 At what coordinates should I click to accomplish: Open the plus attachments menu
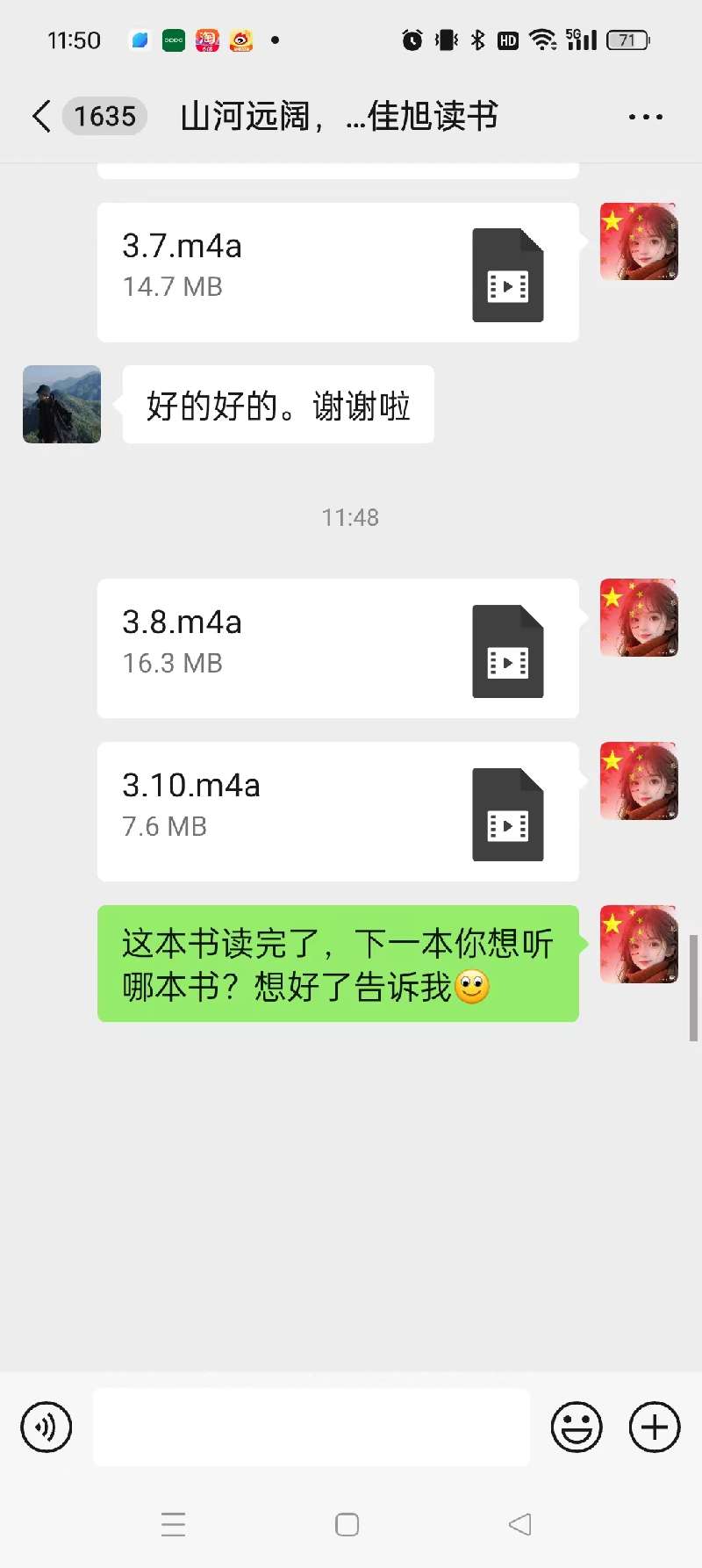coord(655,1427)
